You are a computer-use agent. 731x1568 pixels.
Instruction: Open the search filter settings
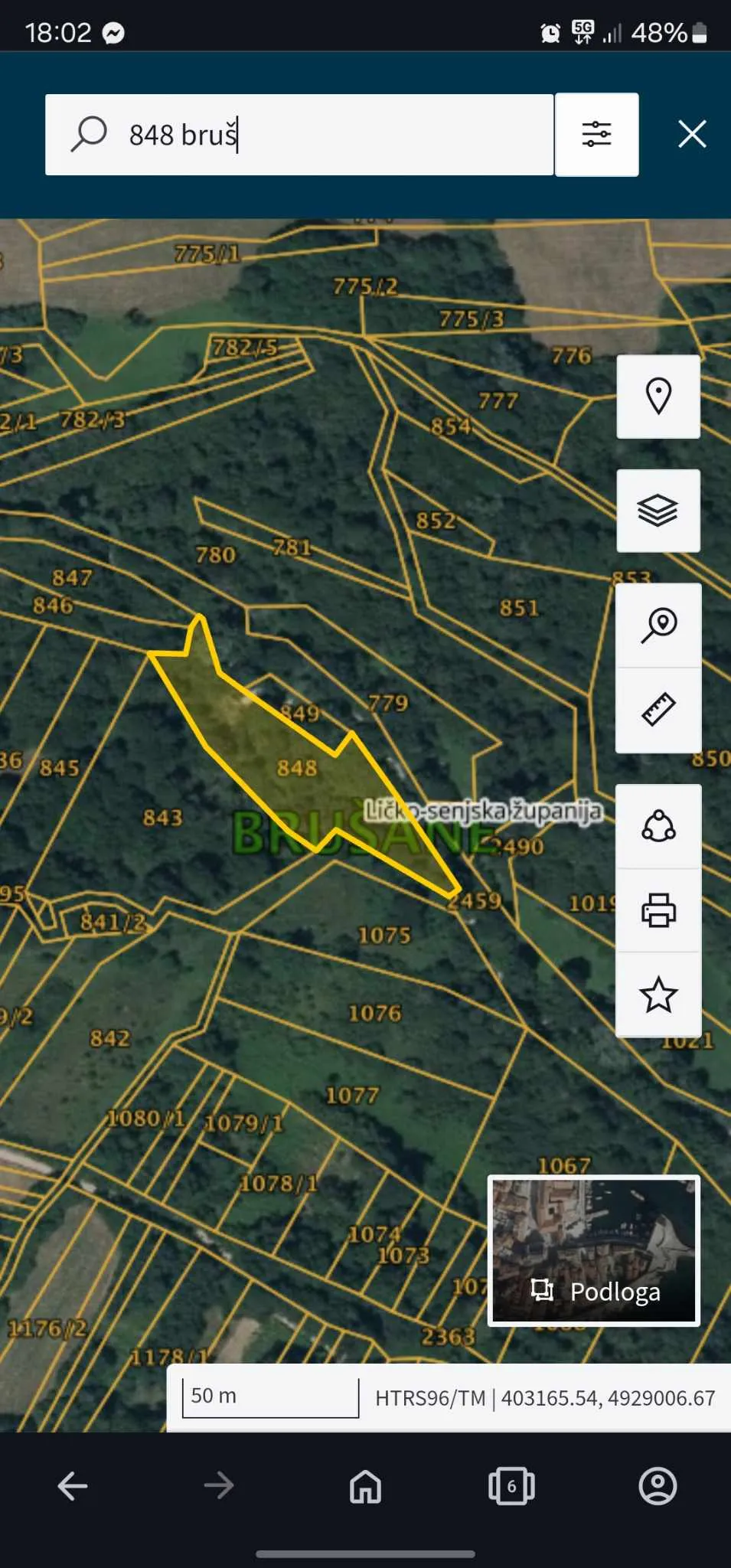point(596,135)
